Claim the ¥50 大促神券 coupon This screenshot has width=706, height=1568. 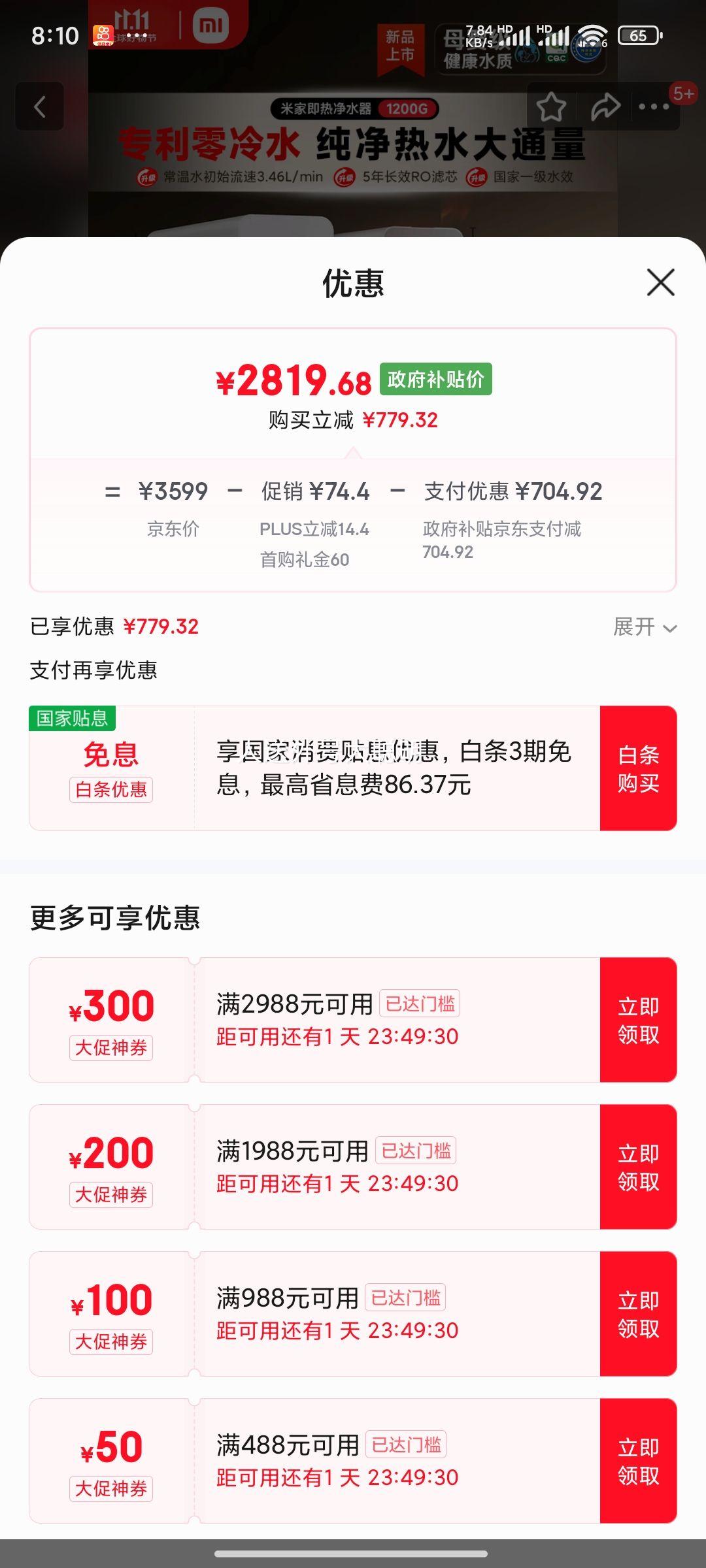(638, 1461)
